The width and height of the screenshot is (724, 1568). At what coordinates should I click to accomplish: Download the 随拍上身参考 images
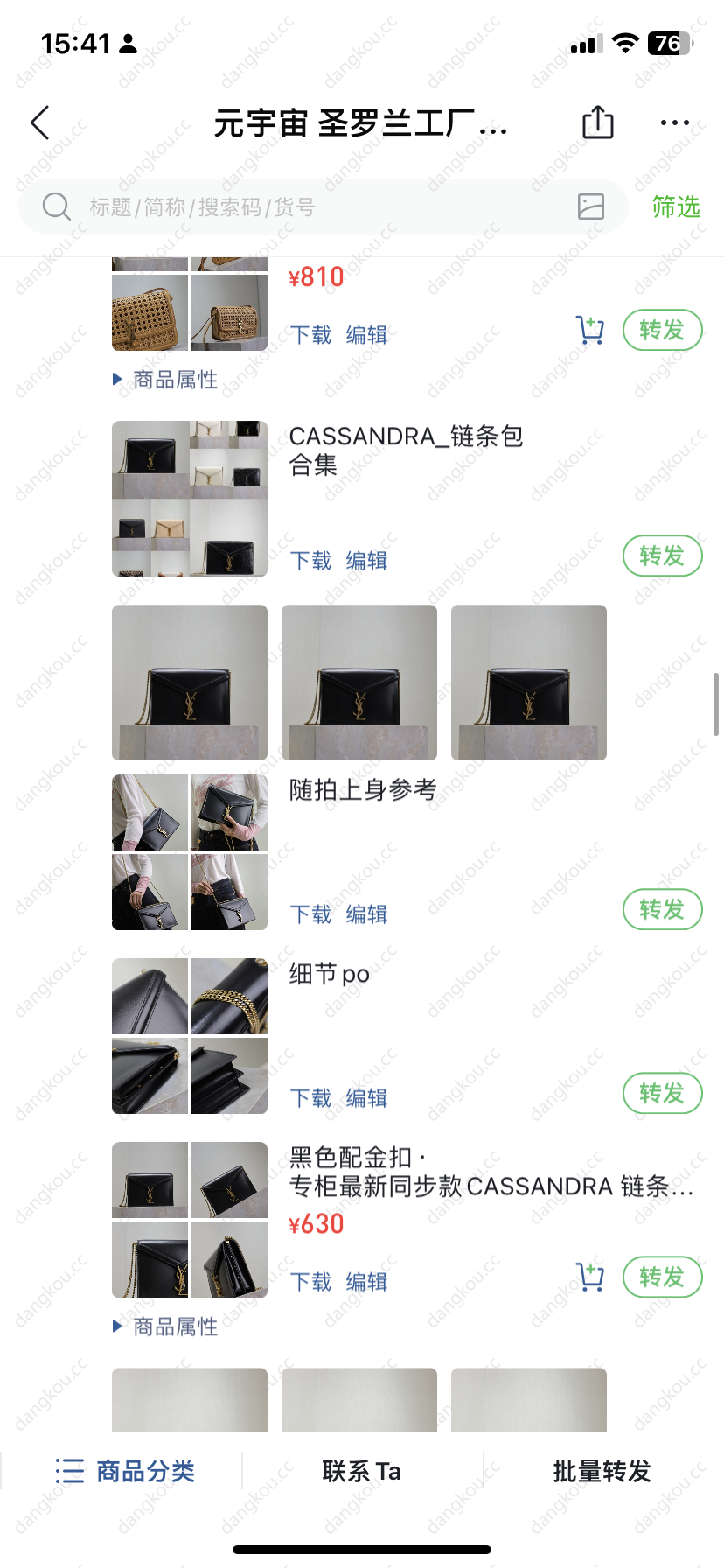coord(310,914)
